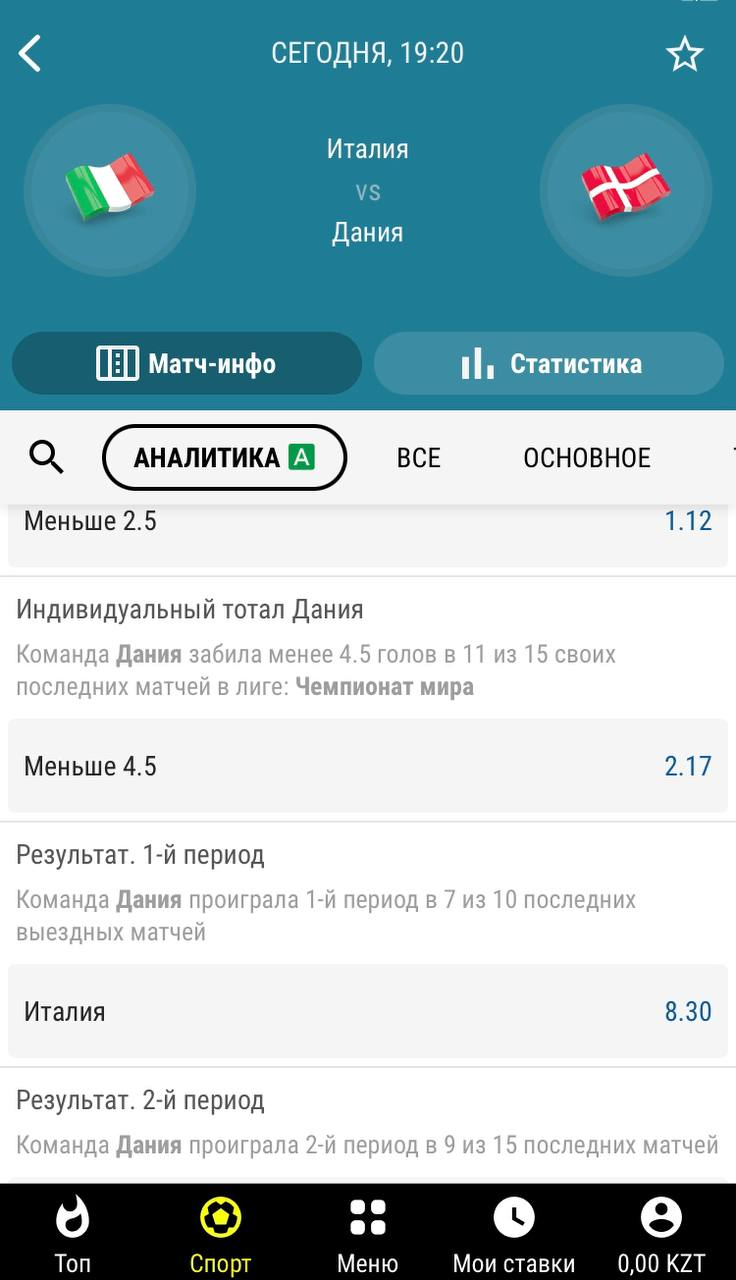Open the account balance 0,00 KZT
The height and width of the screenshot is (1280, 736).
tap(661, 1232)
